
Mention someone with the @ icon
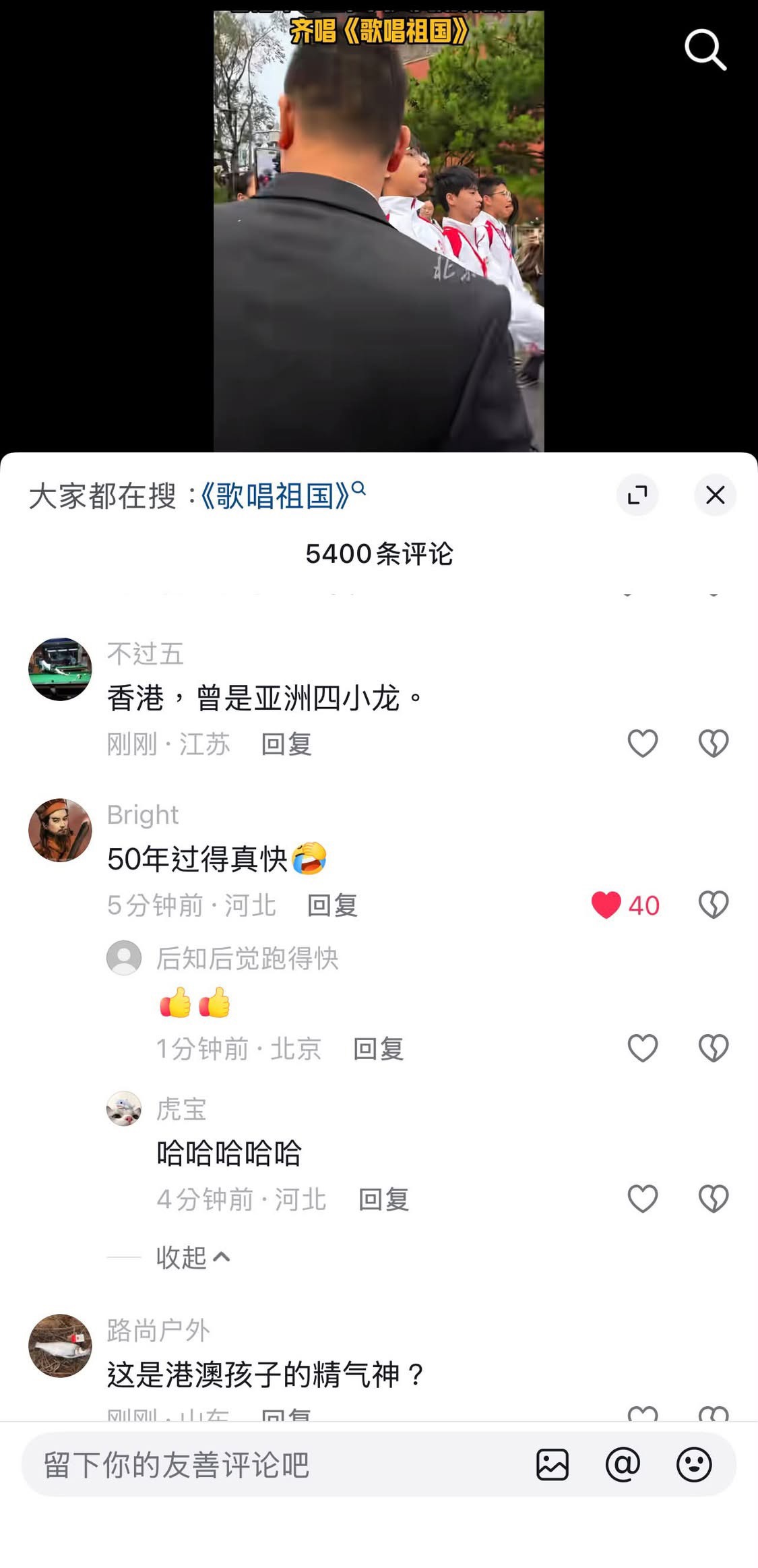tap(623, 1464)
